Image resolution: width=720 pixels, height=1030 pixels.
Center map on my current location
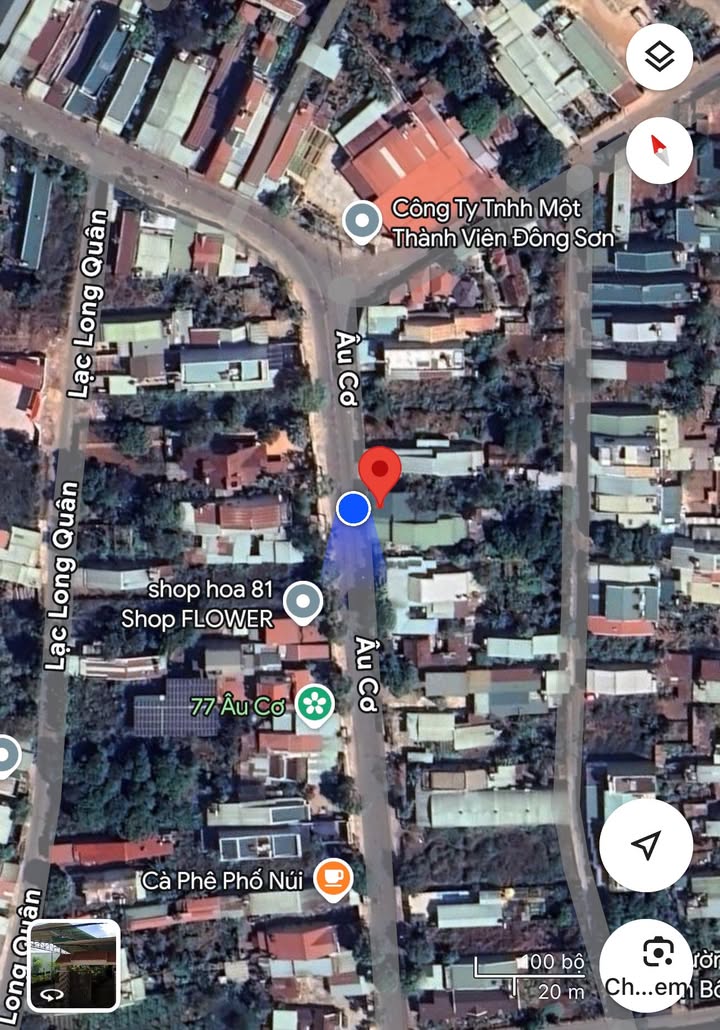coord(646,845)
